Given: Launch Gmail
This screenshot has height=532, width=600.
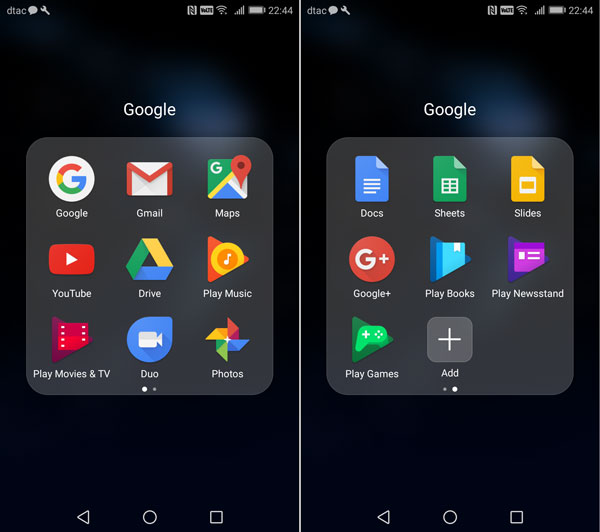Looking at the screenshot, I should [149, 179].
